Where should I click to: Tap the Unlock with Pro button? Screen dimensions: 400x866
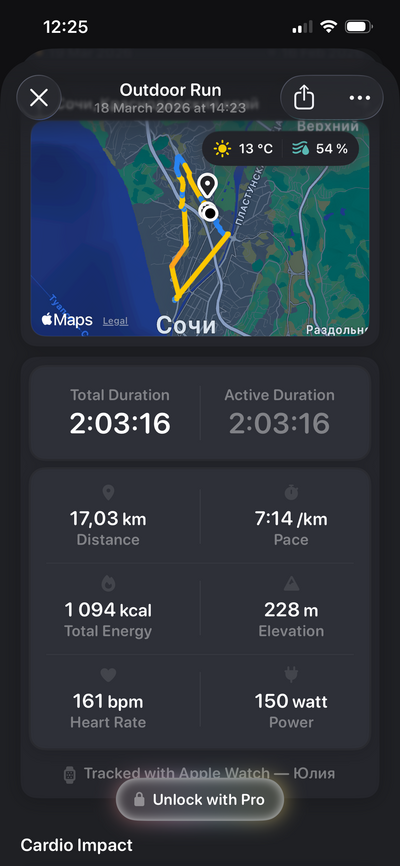200,799
